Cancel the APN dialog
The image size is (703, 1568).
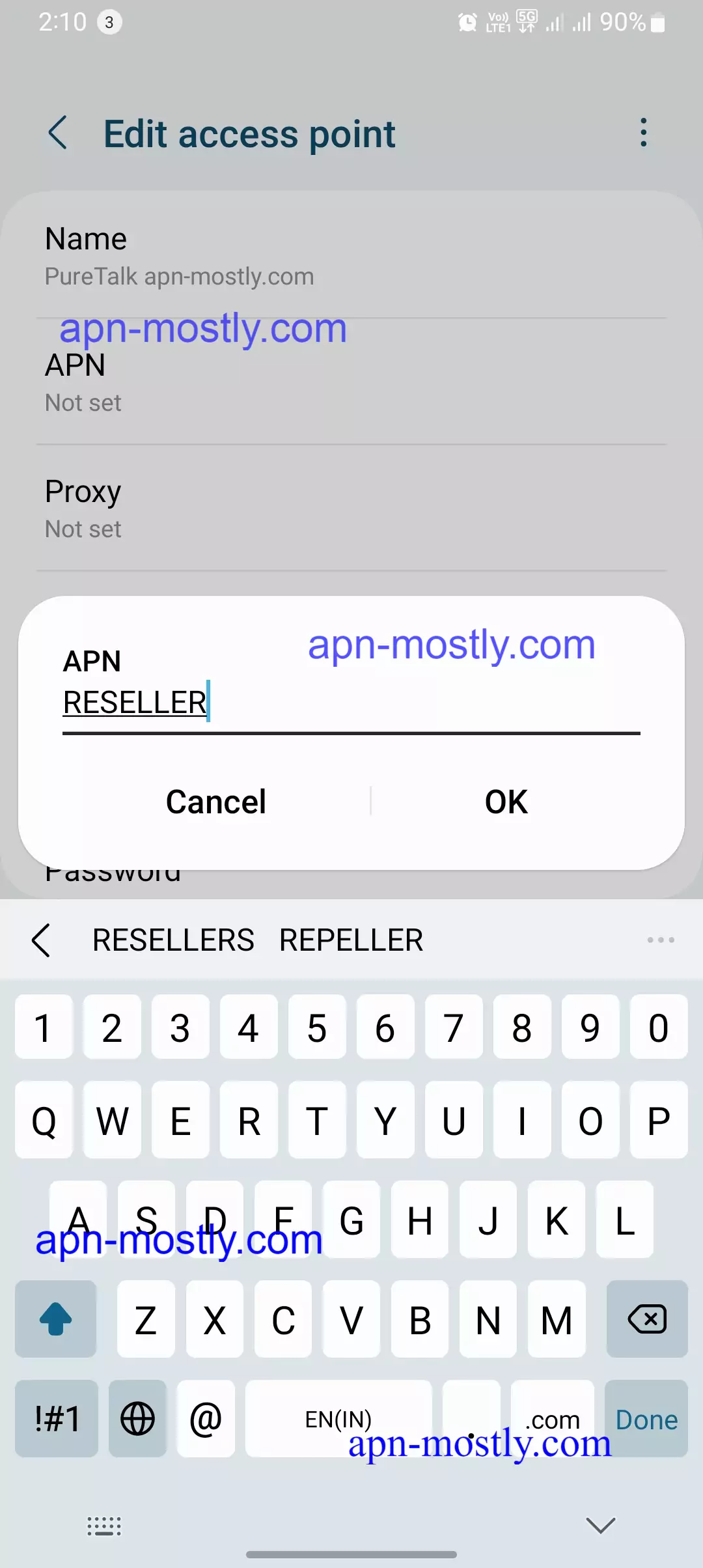[216, 802]
